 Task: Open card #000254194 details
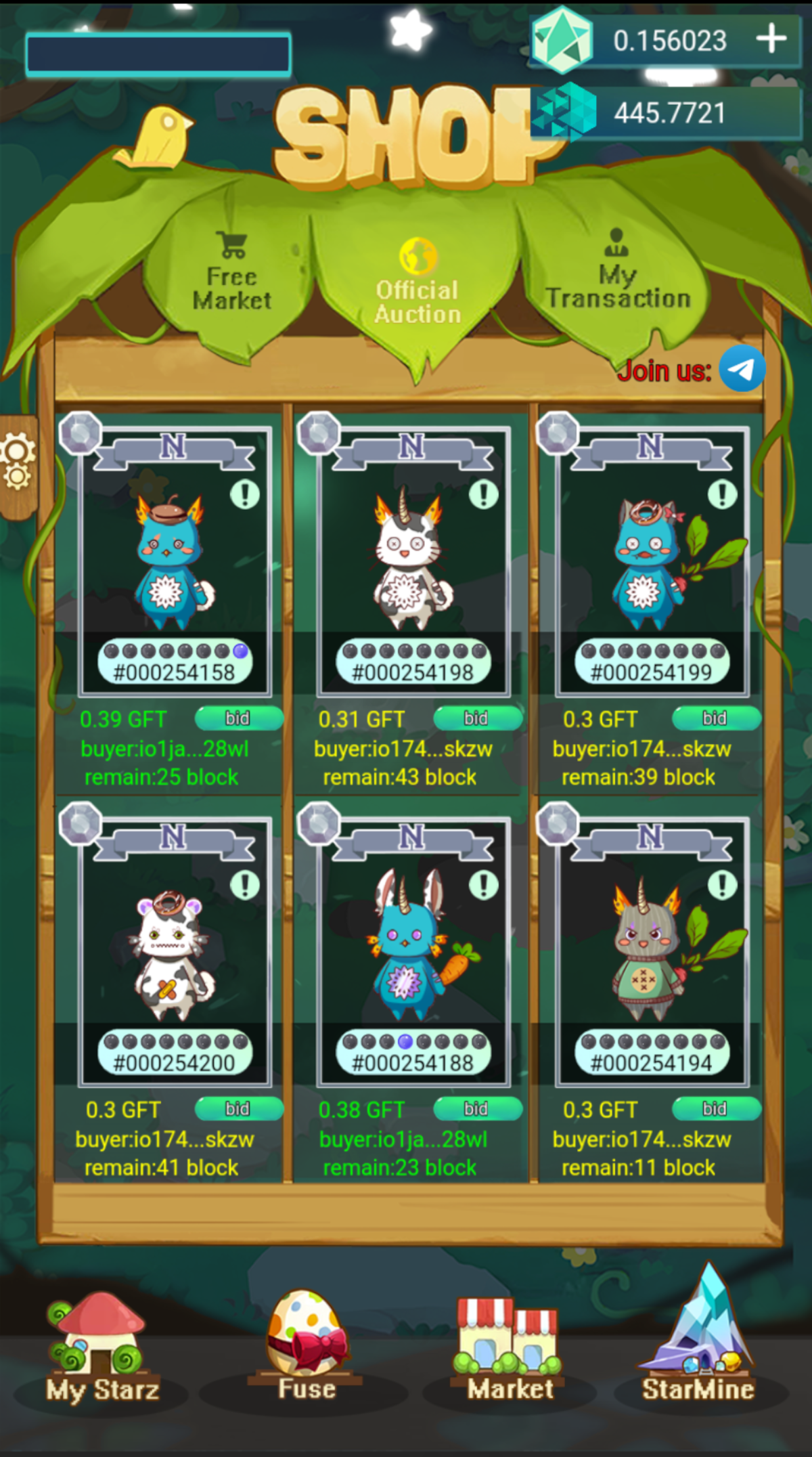(x=652, y=953)
